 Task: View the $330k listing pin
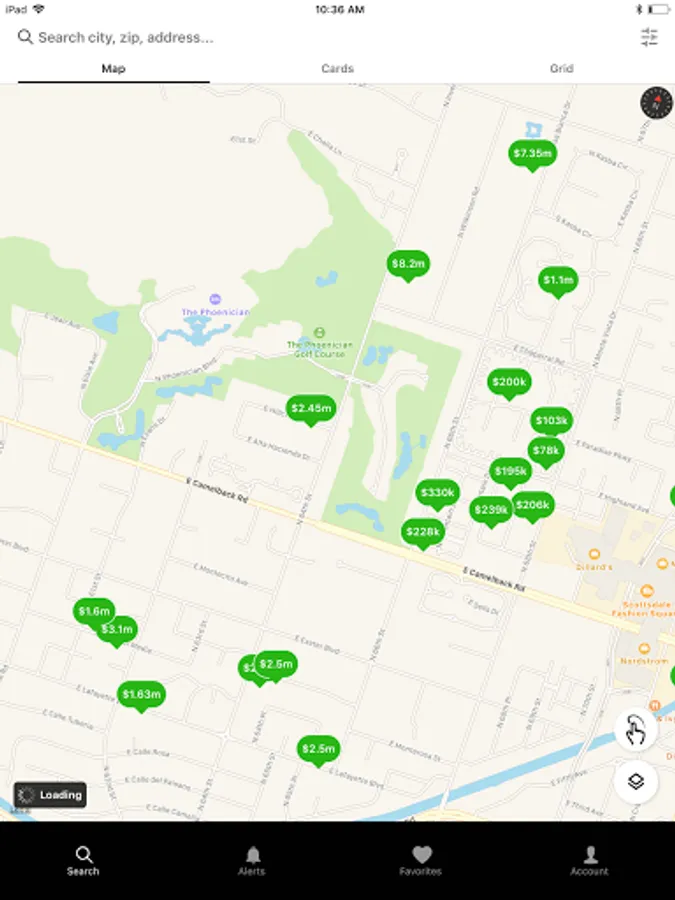coord(438,493)
